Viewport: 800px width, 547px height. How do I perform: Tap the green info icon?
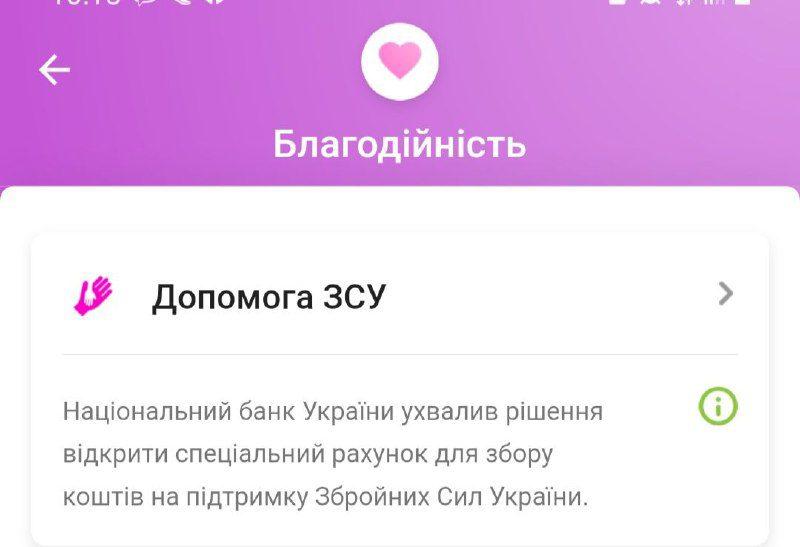(x=717, y=407)
